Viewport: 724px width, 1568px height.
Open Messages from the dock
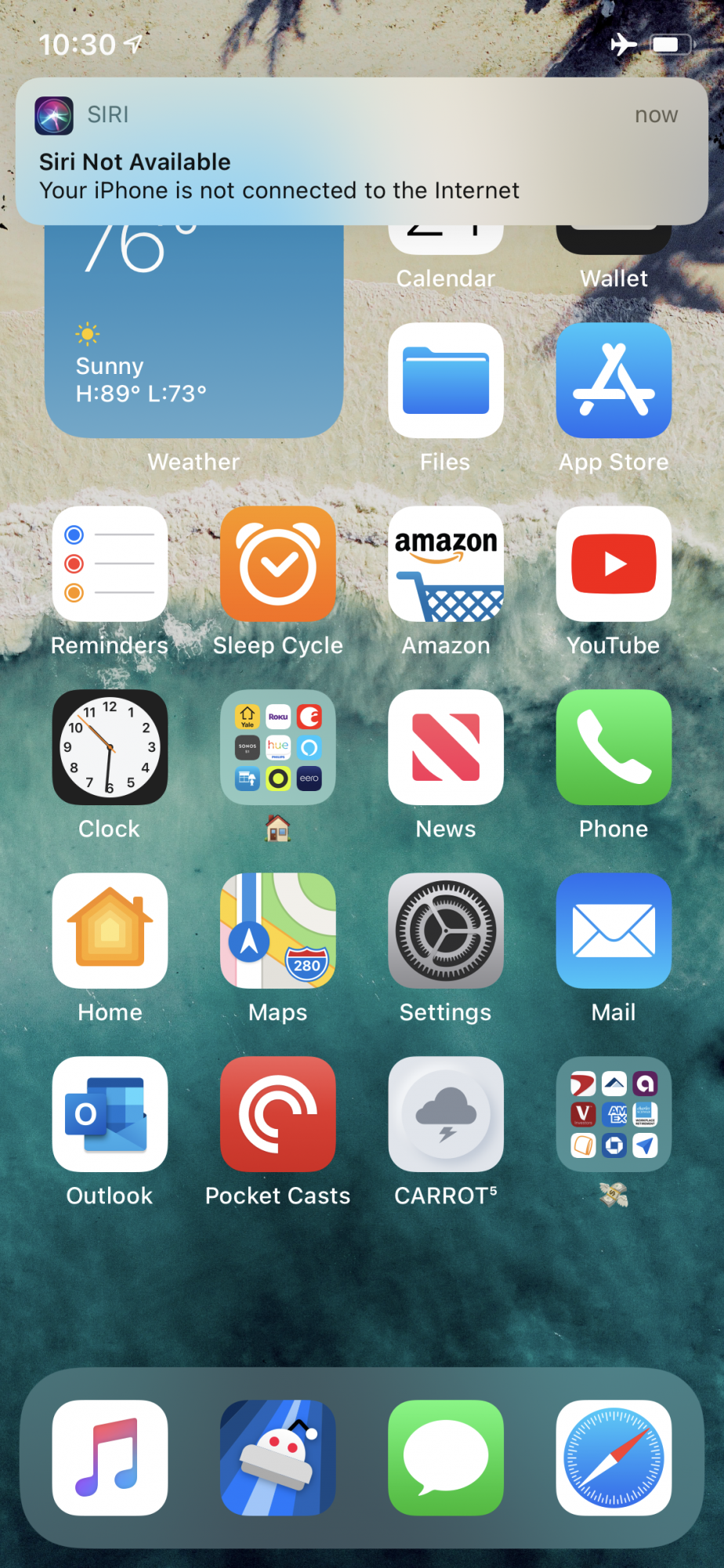(446, 1458)
